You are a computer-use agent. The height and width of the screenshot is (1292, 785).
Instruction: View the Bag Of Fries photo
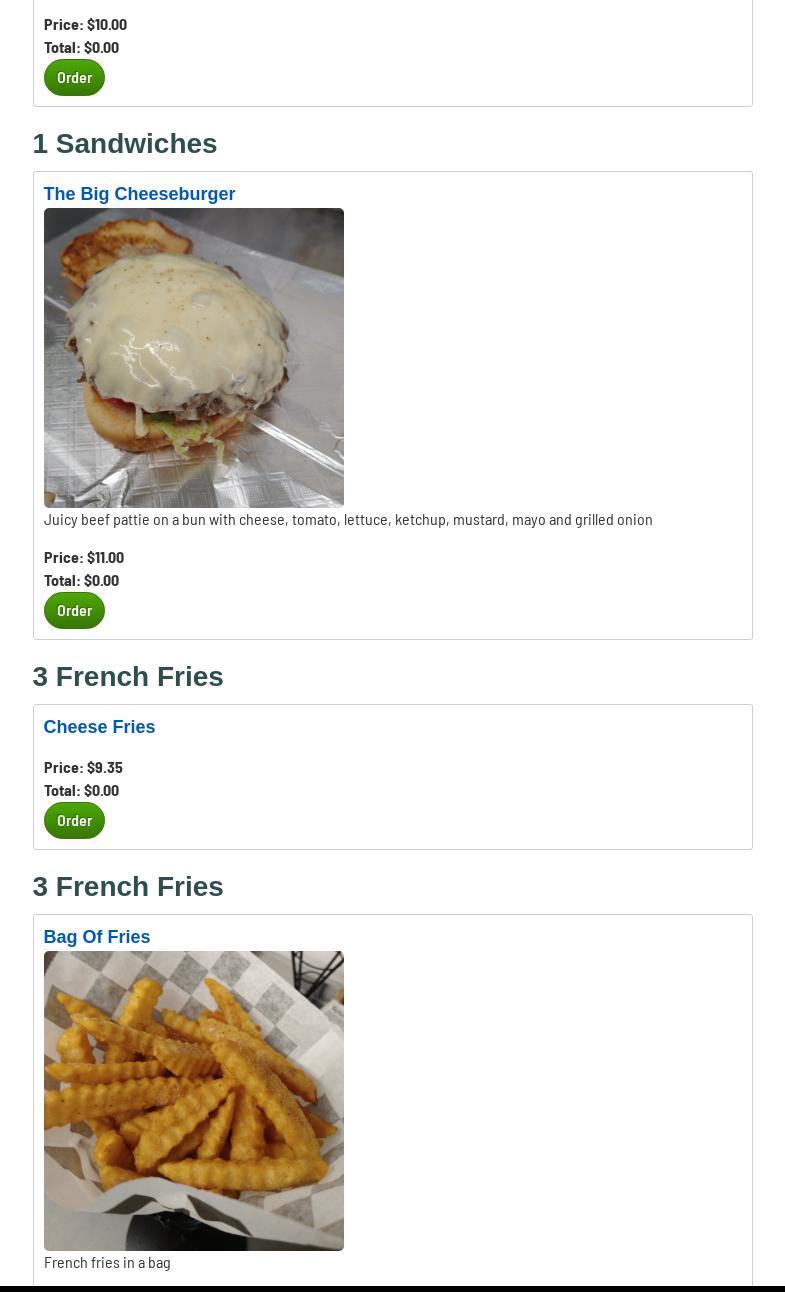tap(194, 1100)
